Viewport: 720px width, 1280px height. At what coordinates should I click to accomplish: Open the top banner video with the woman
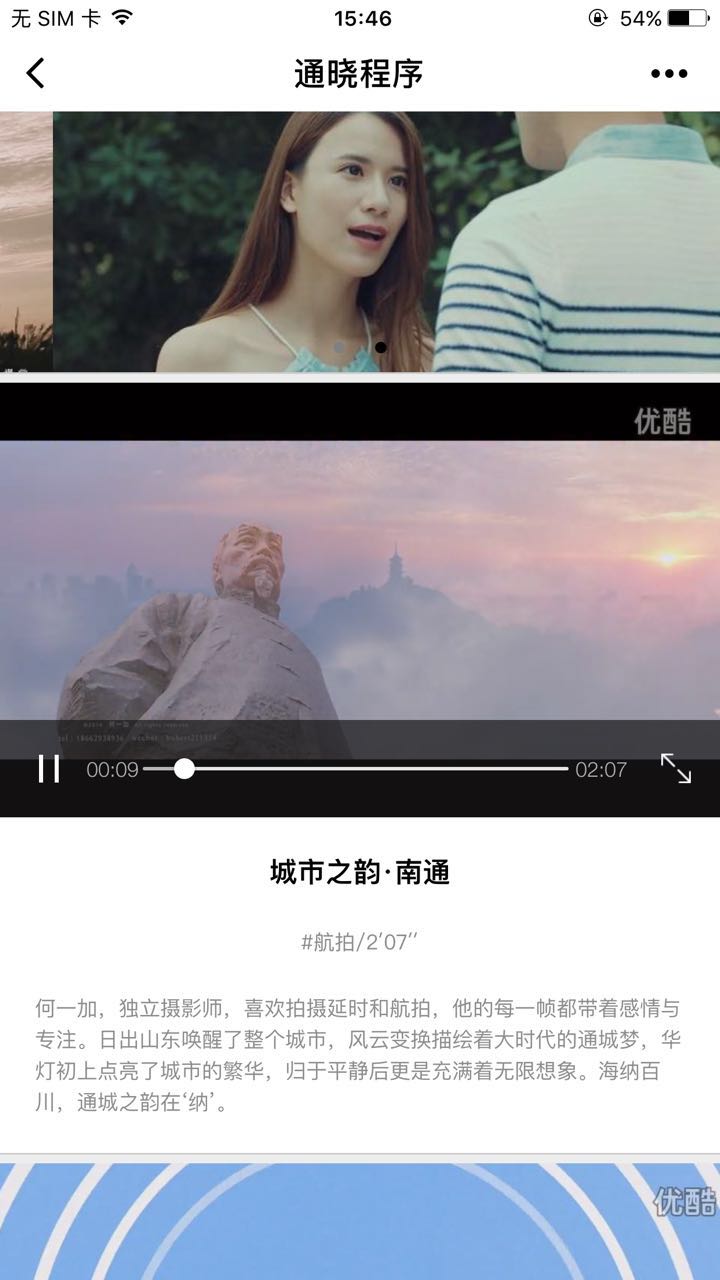pos(386,240)
